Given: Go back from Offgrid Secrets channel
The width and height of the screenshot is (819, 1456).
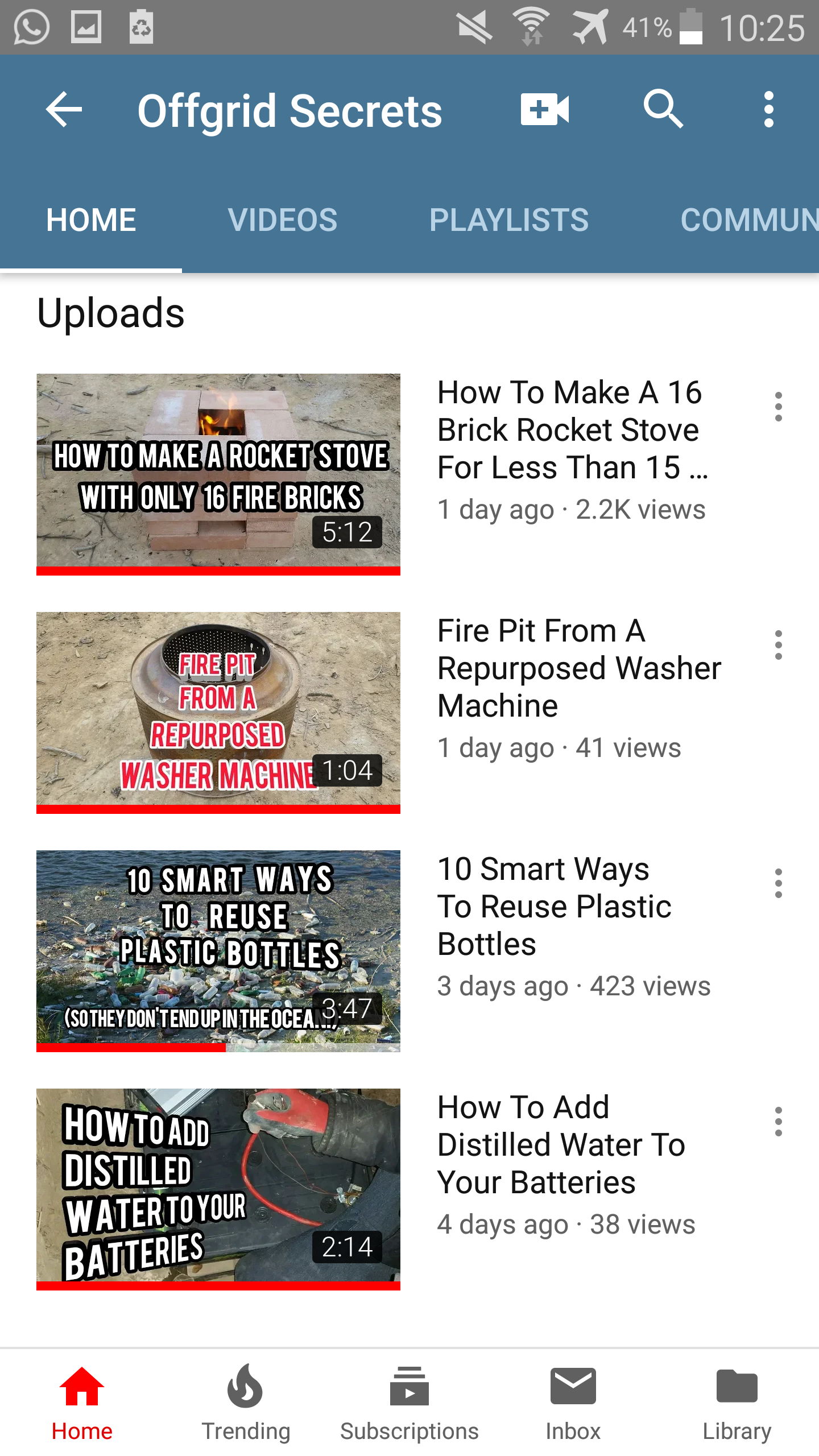Looking at the screenshot, I should 64,109.
